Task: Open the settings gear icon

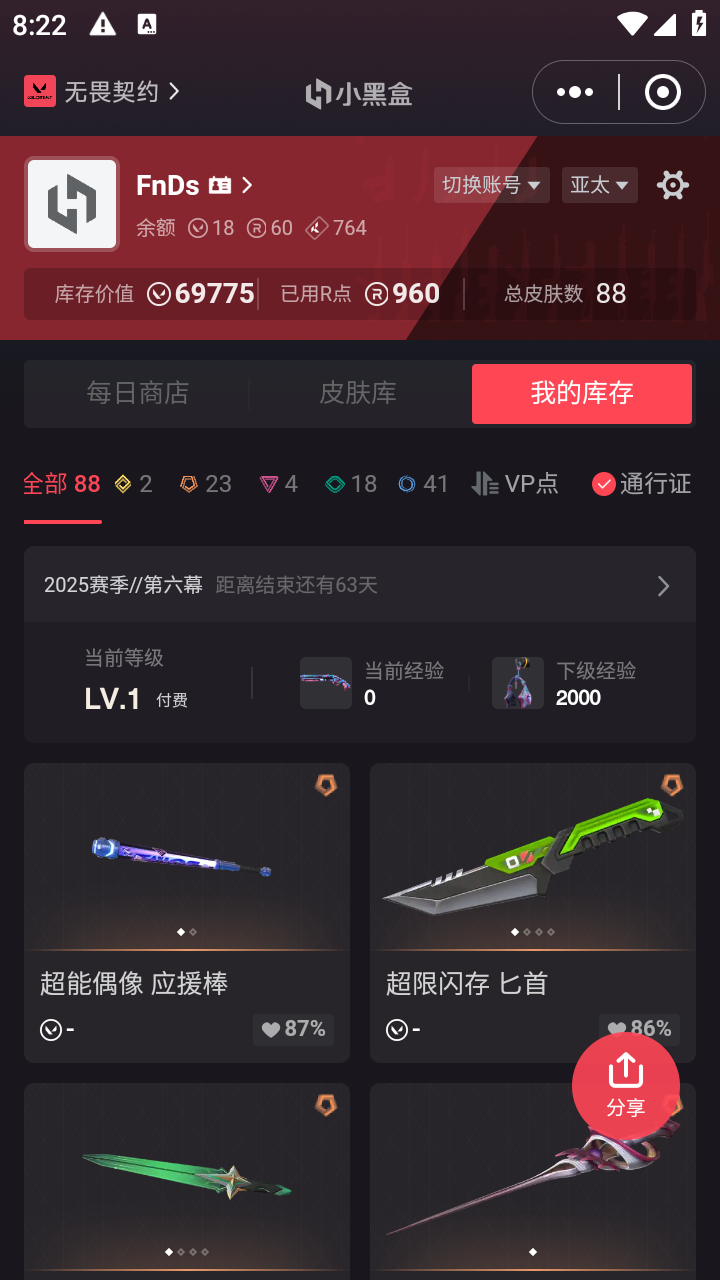Action: point(672,185)
